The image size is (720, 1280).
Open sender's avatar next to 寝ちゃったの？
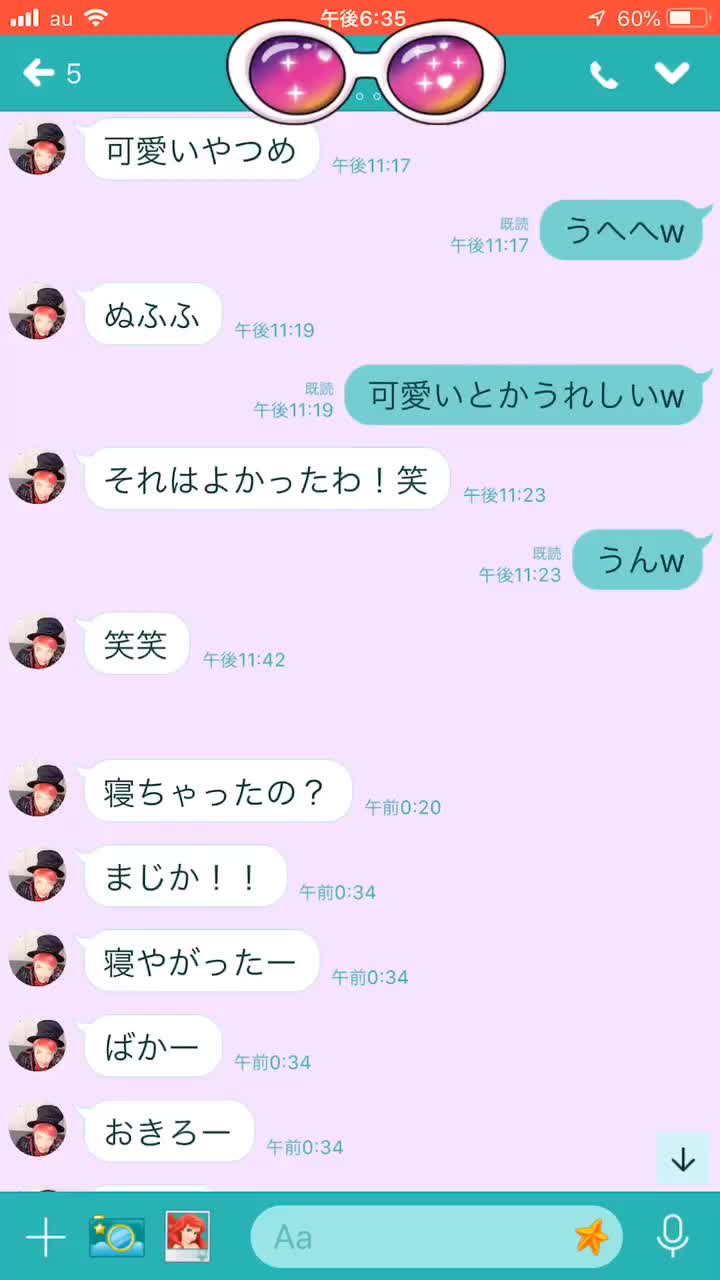click(x=37, y=790)
